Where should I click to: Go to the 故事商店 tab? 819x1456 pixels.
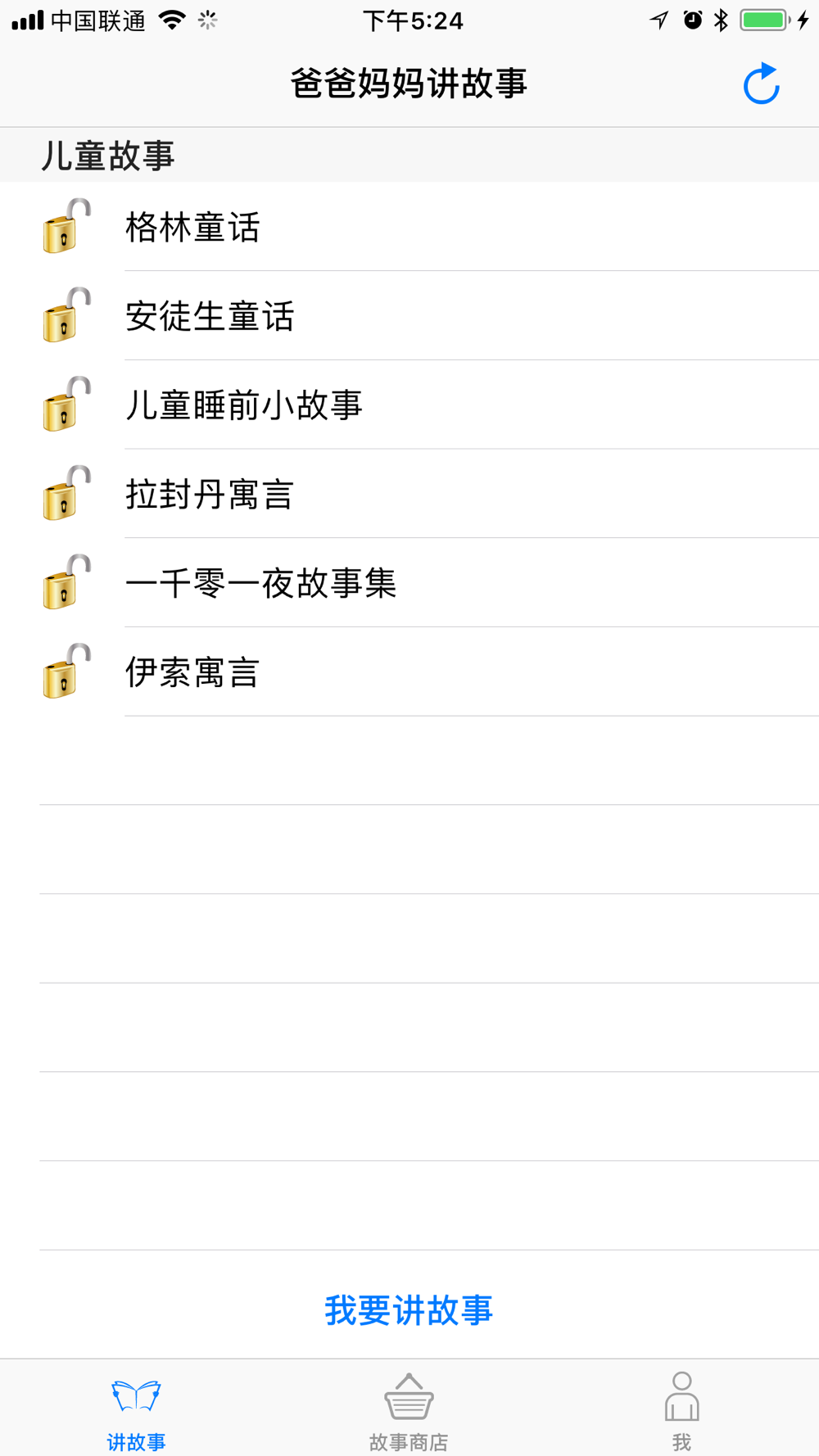tap(409, 1410)
